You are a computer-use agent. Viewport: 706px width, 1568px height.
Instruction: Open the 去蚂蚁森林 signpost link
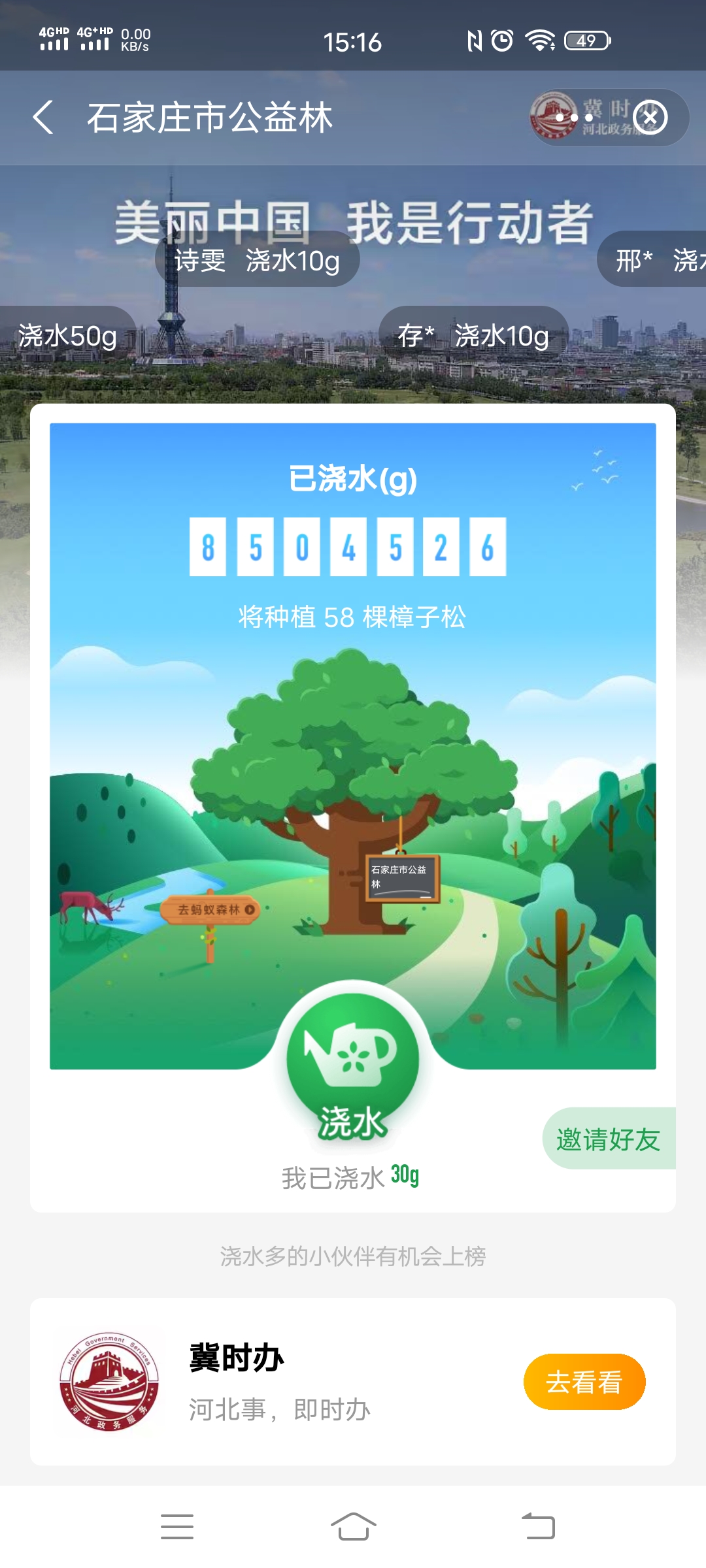point(210,909)
